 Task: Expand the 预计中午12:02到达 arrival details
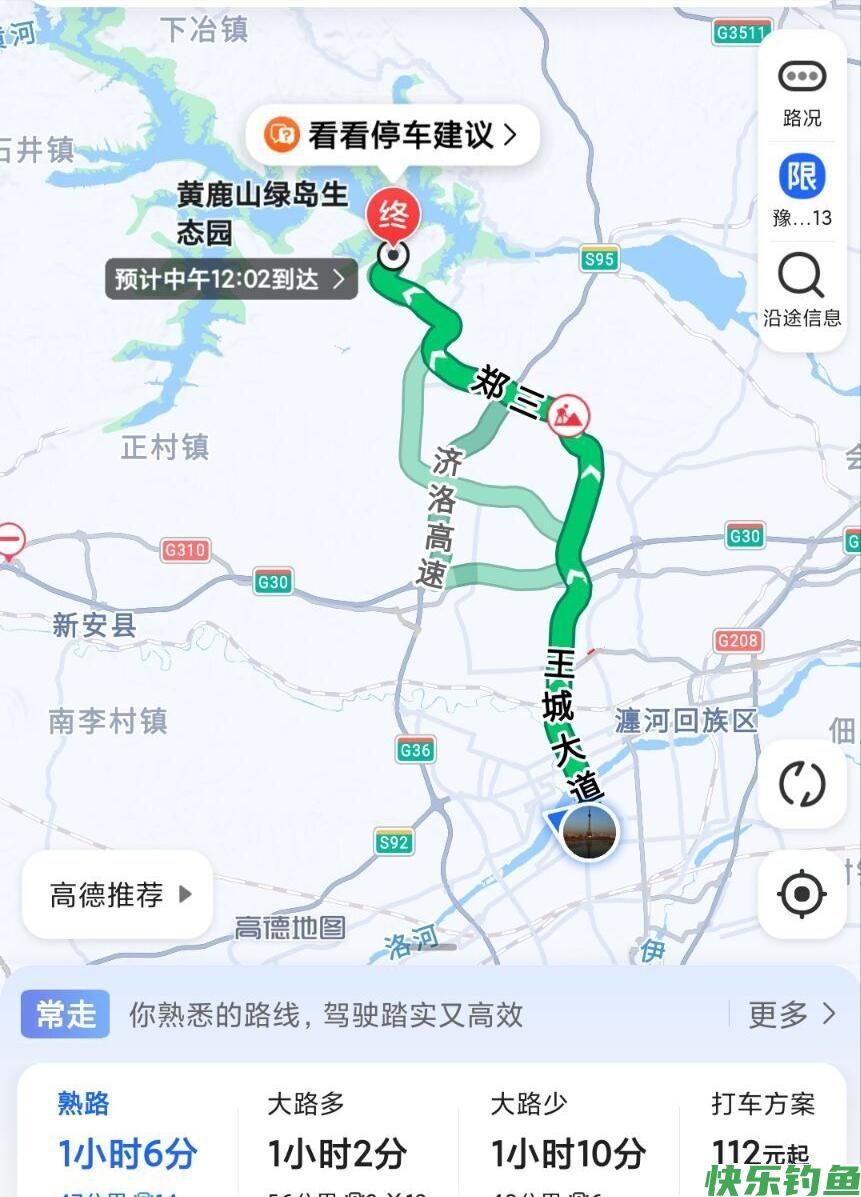pyautogui.click(x=231, y=279)
